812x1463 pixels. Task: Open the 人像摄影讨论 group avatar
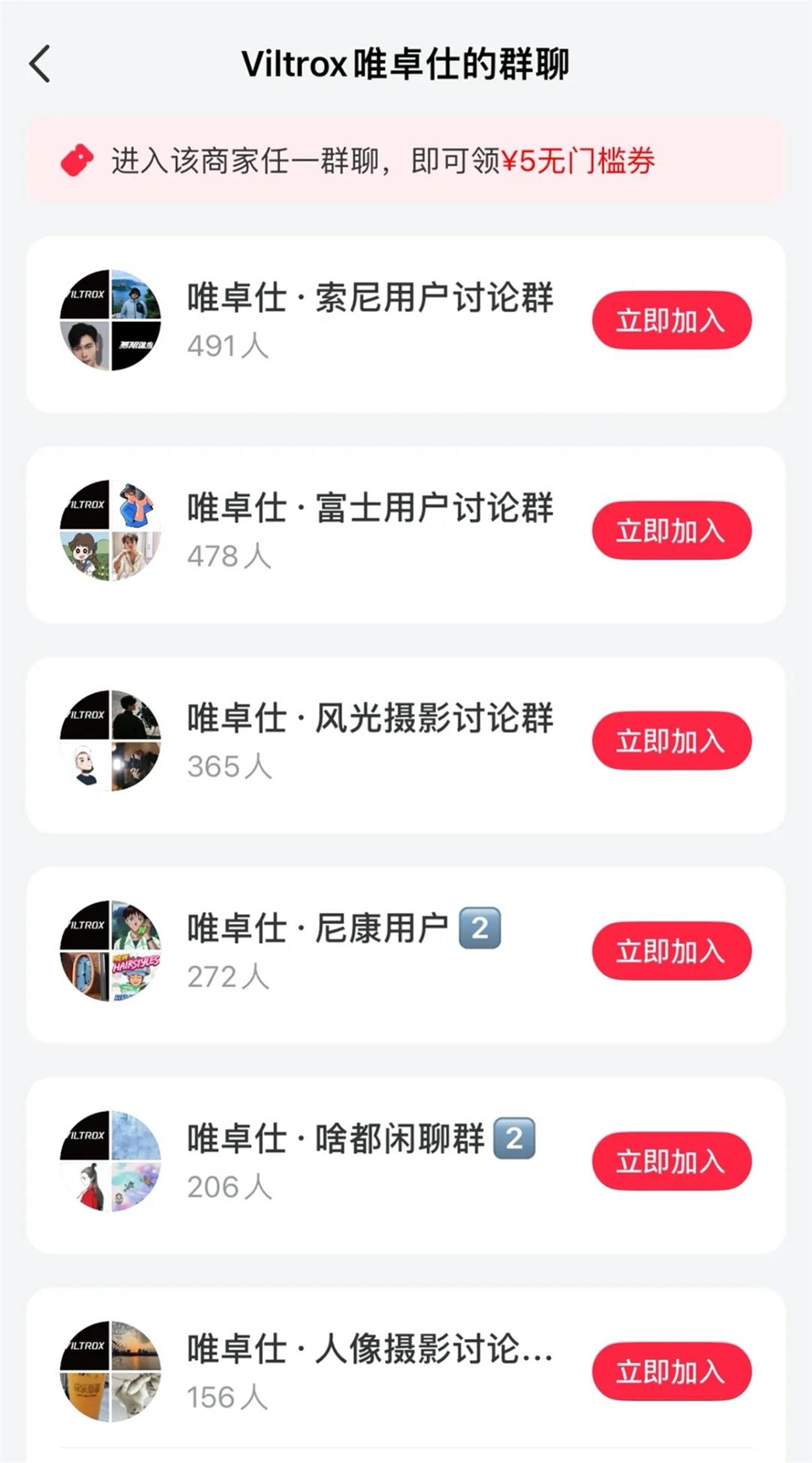coord(110,1369)
